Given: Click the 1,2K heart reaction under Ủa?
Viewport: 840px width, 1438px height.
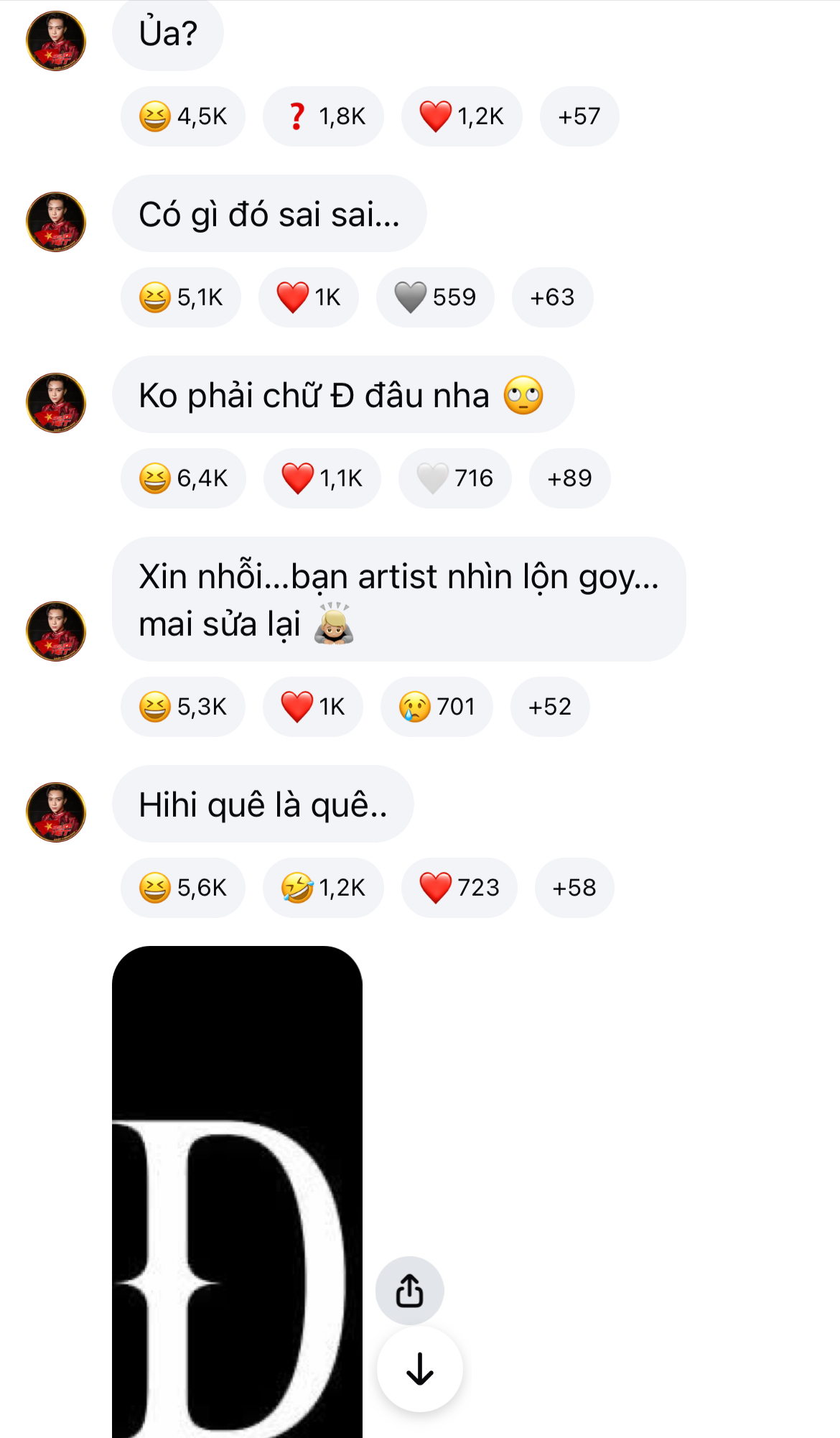Looking at the screenshot, I should pos(462,116).
